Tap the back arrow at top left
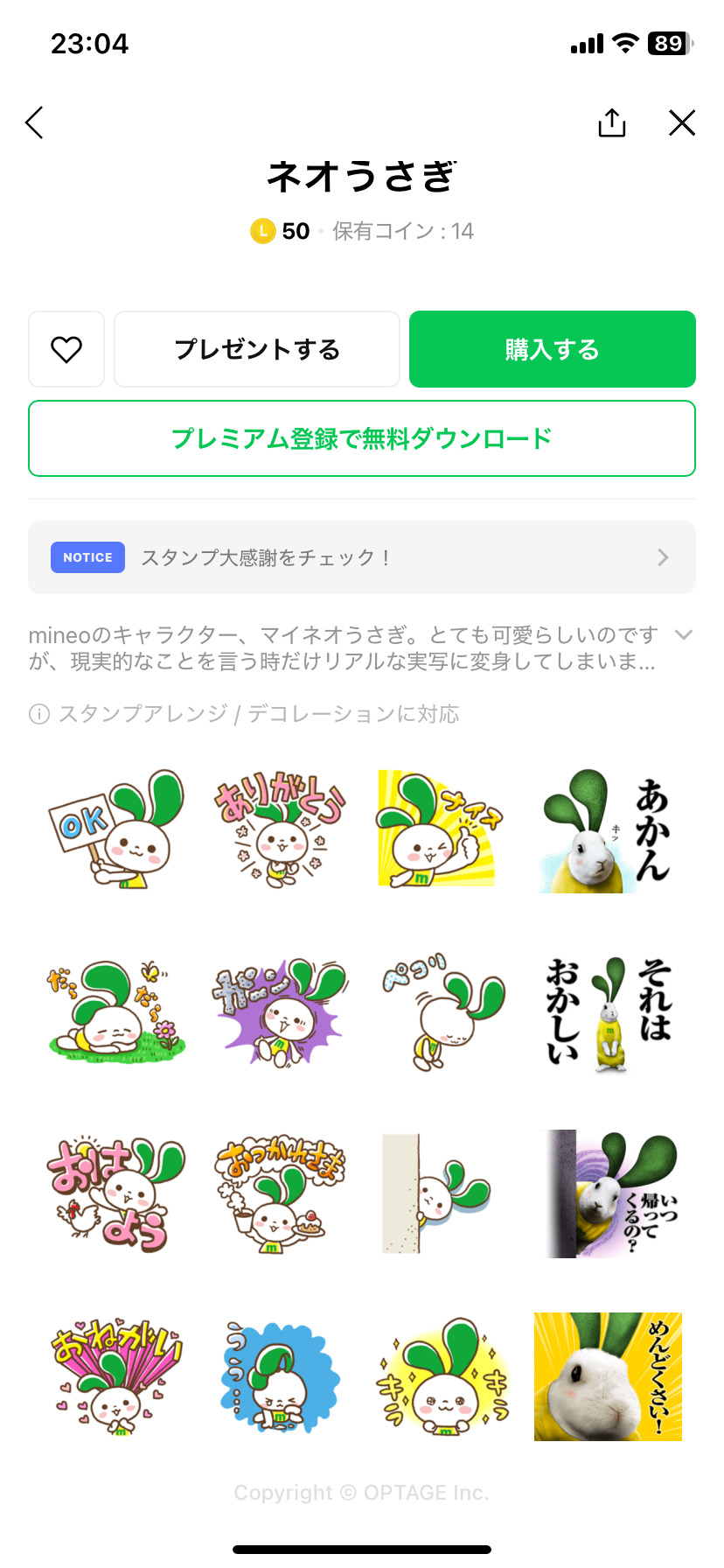The width and height of the screenshot is (724, 1568). (x=34, y=122)
